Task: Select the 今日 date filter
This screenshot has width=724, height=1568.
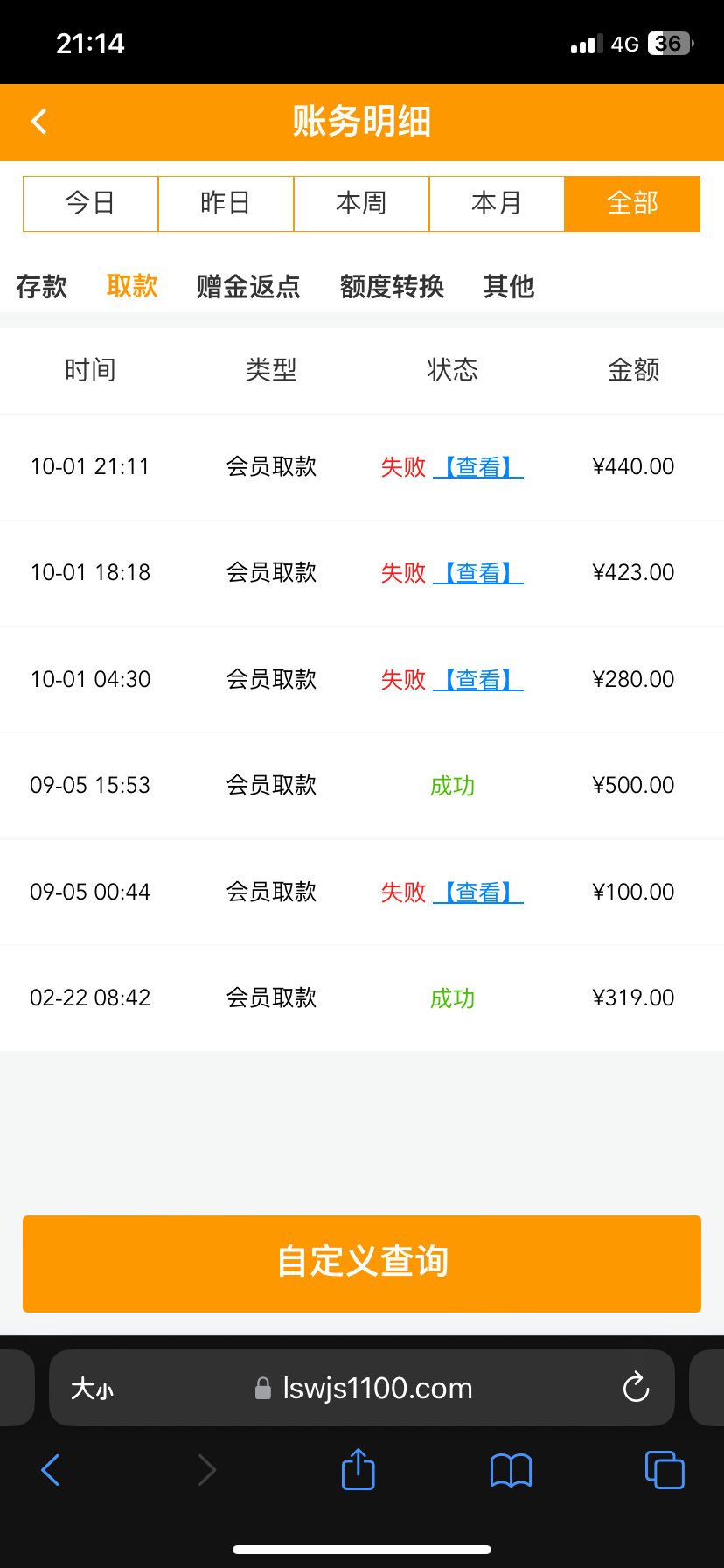Action: (x=90, y=204)
